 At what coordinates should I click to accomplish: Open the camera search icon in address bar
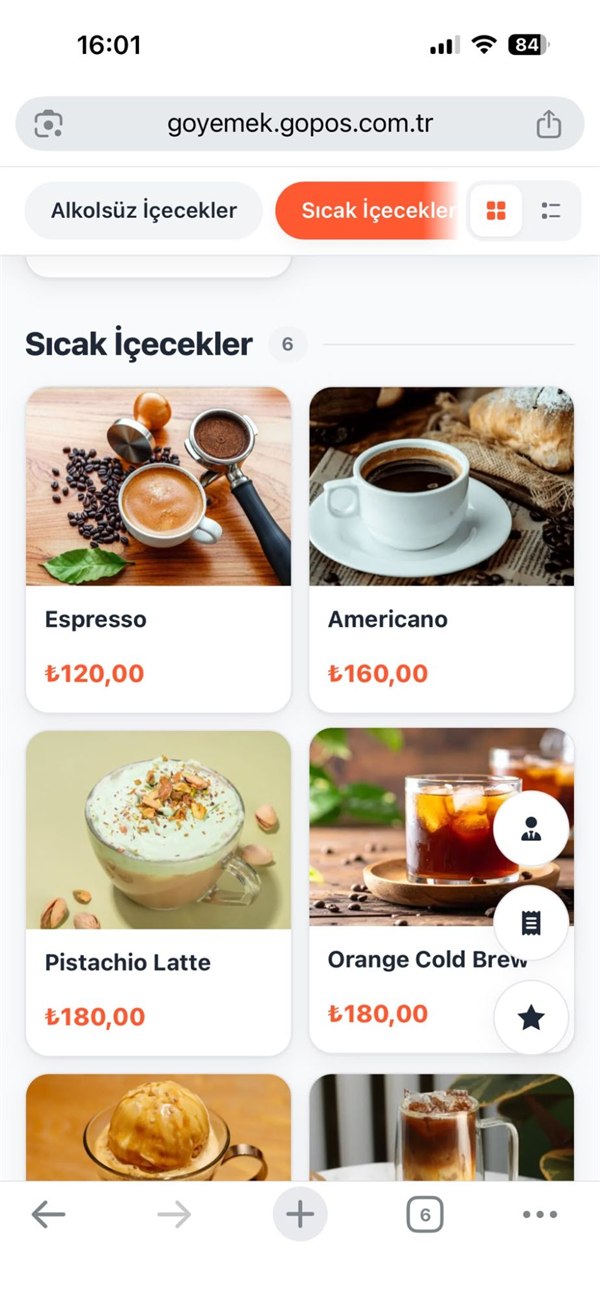48,124
